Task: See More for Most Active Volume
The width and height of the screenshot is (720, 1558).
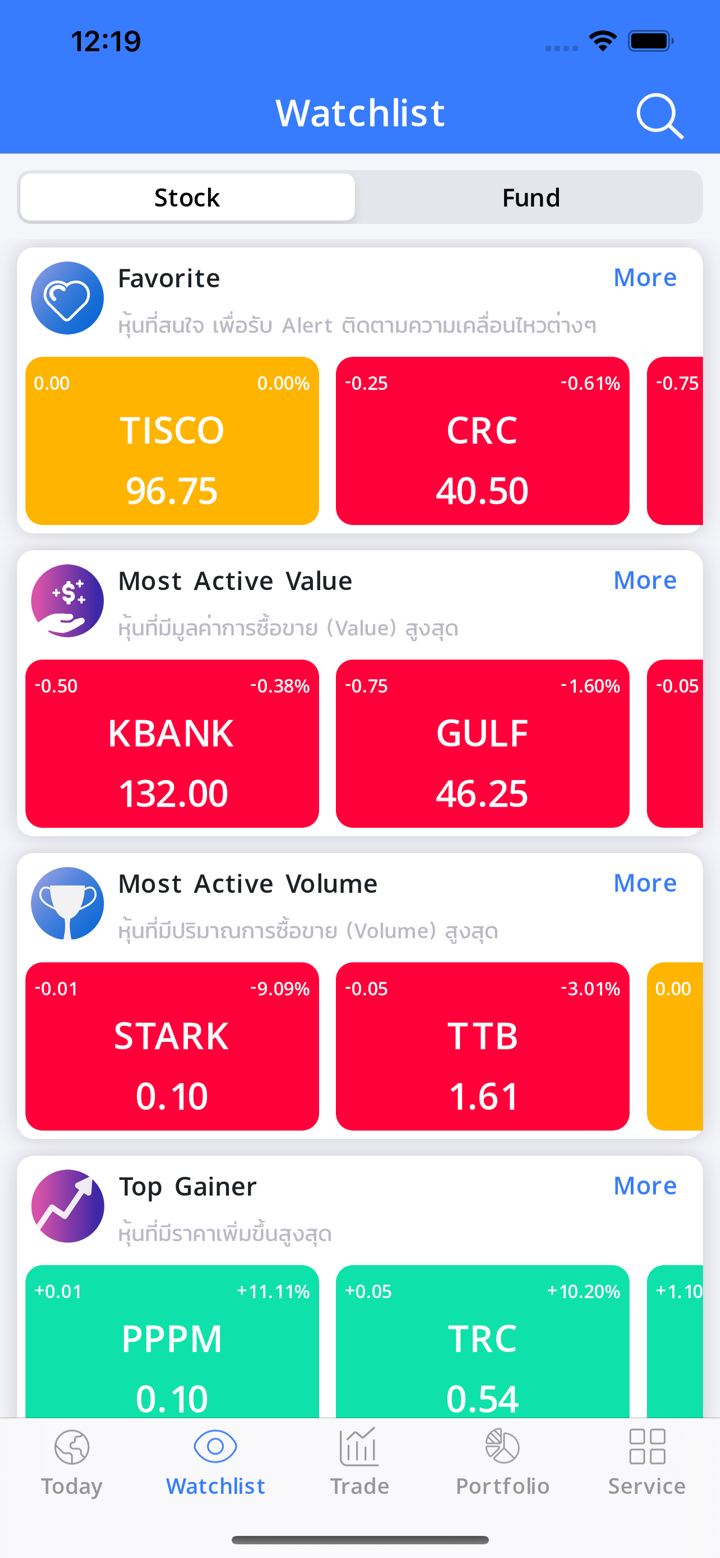Action: pyautogui.click(x=644, y=883)
